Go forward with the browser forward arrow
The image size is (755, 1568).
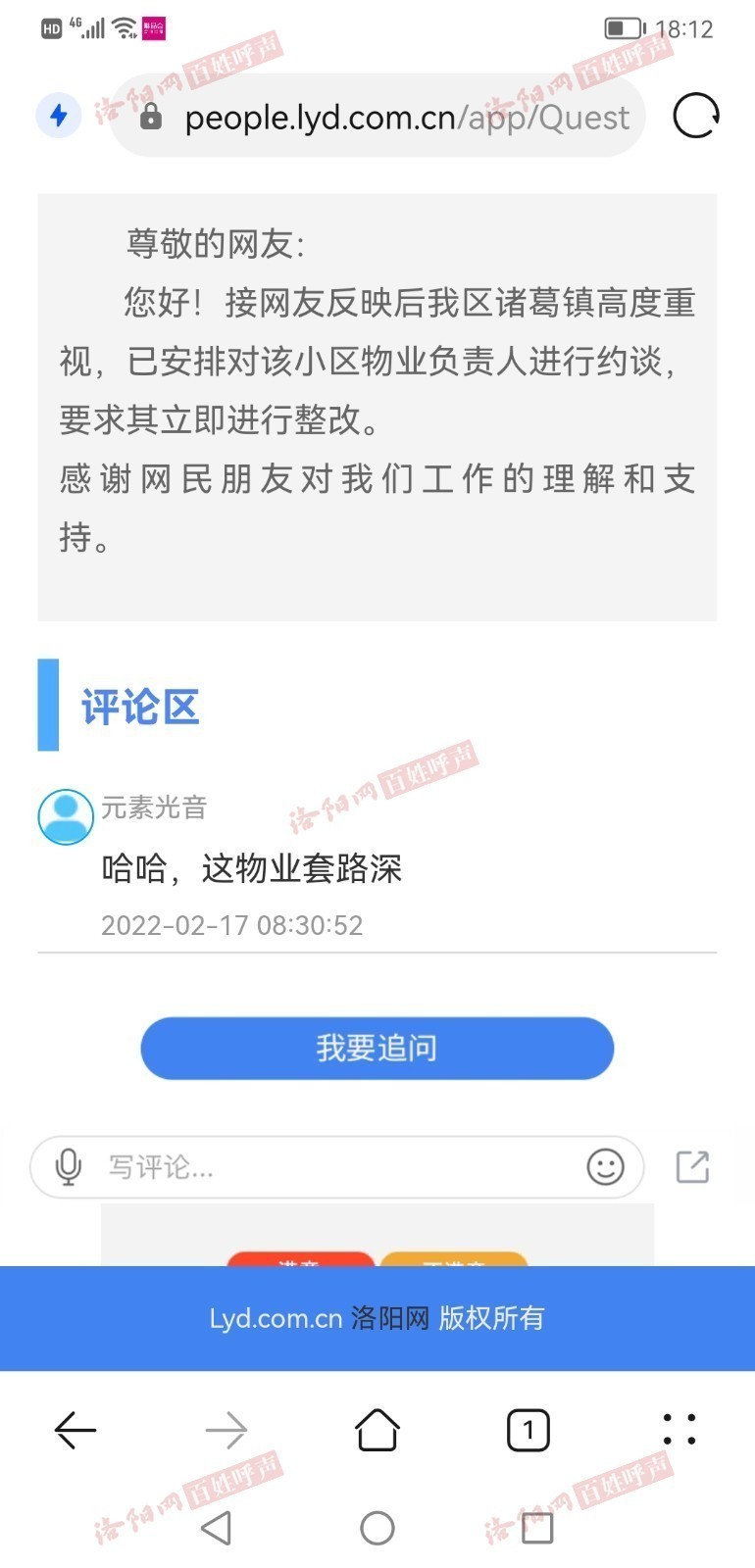click(226, 1431)
